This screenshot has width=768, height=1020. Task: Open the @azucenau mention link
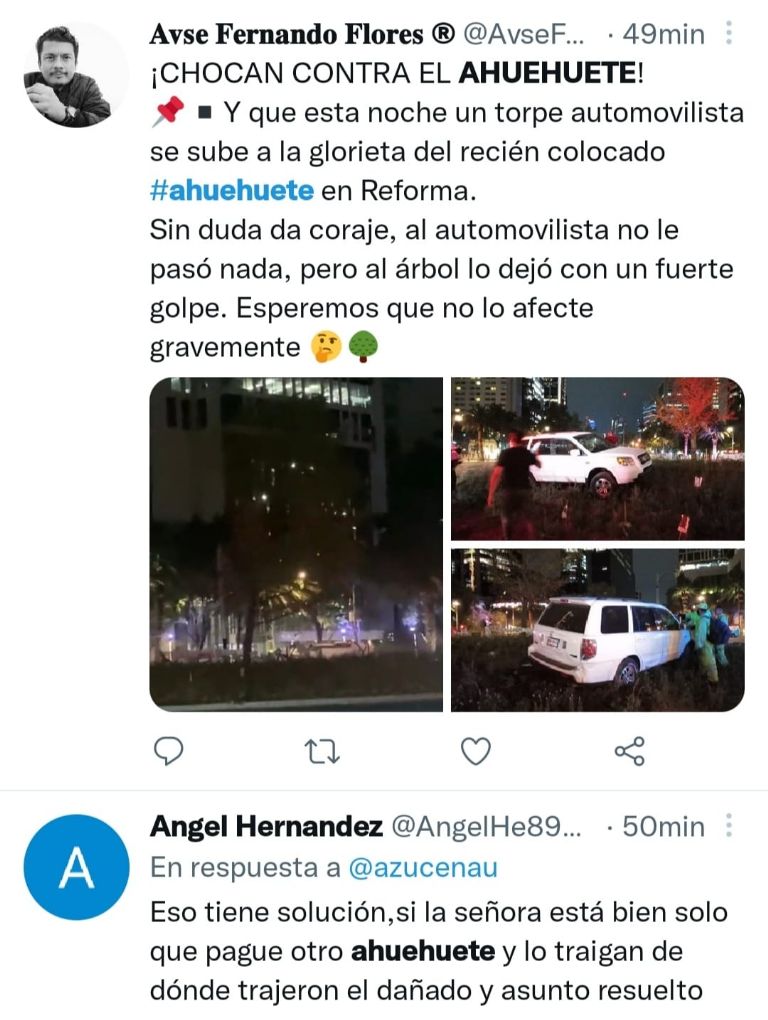421,868
